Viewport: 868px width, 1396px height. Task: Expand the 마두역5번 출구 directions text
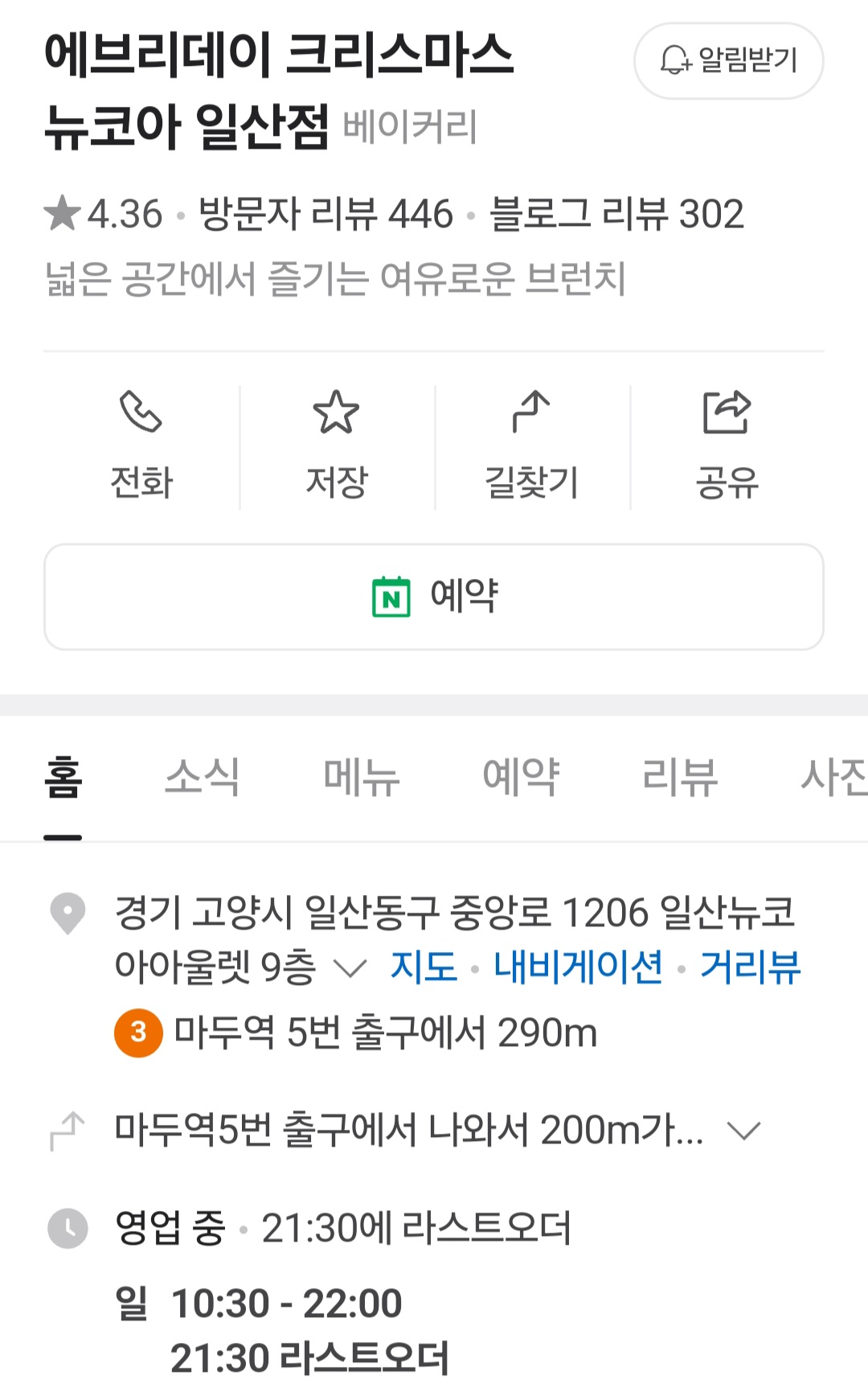743,1131
